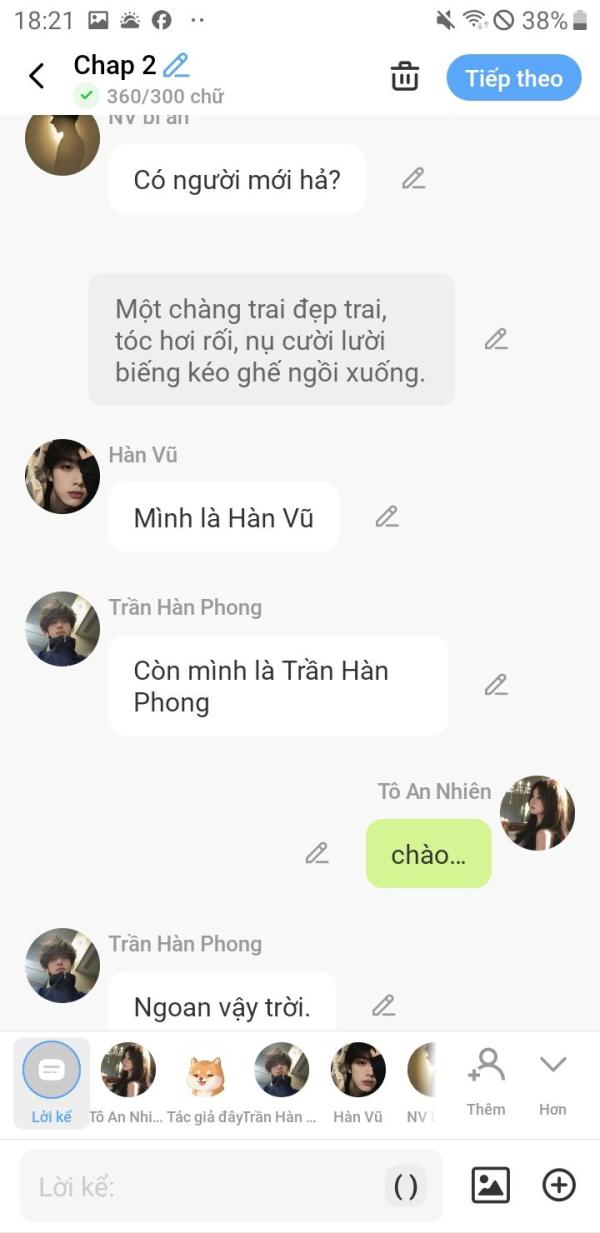This screenshot has height=1233, width=600.
Task: Tap the Tiếp theo button
Action: [514, 78]
